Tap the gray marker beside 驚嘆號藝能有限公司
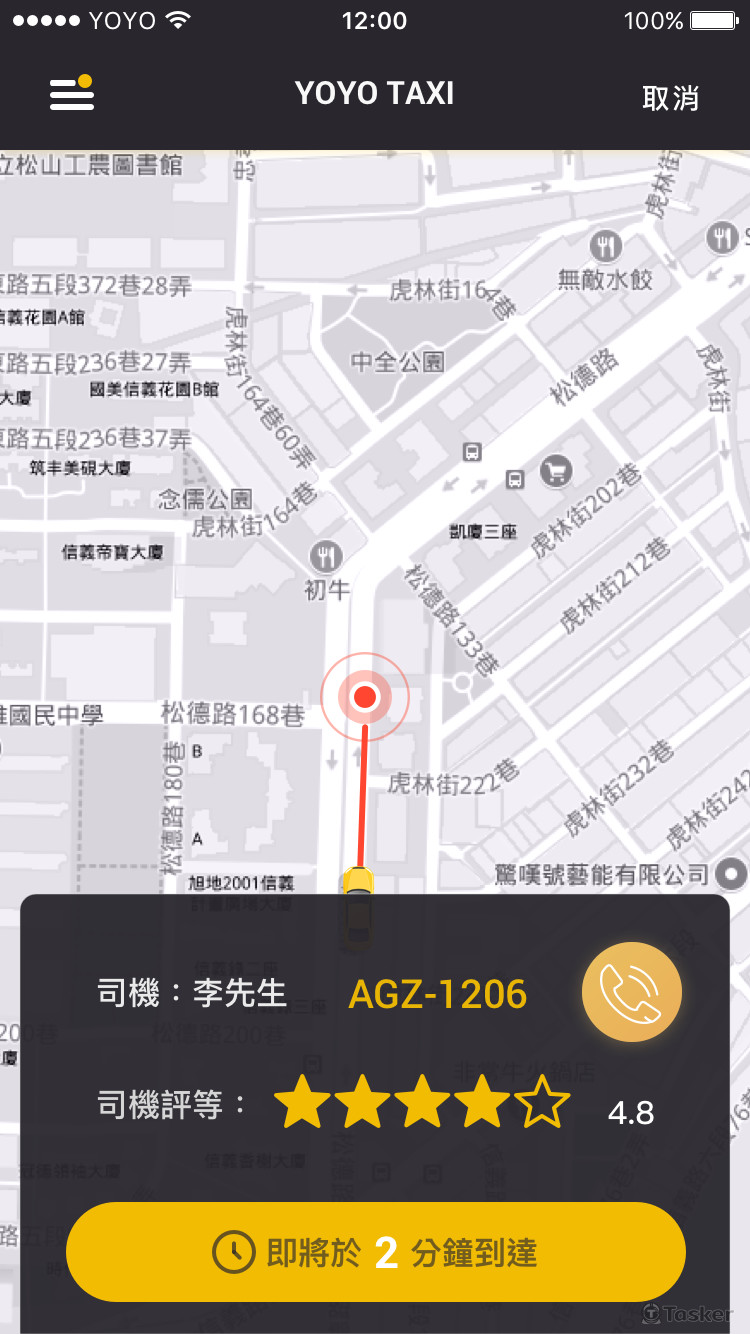Screen dimensions: 750x1334 (731, 874)
